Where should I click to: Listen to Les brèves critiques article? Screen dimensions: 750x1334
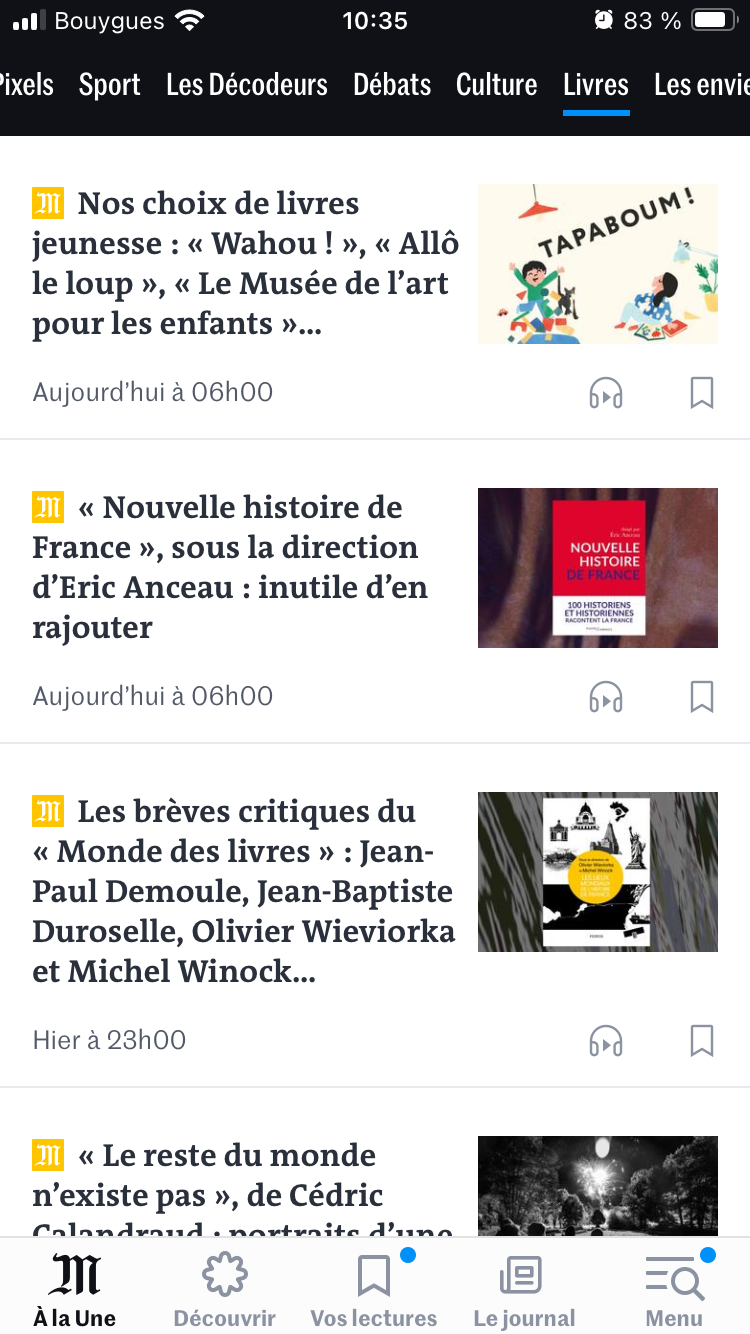(x=606, y=1041)
